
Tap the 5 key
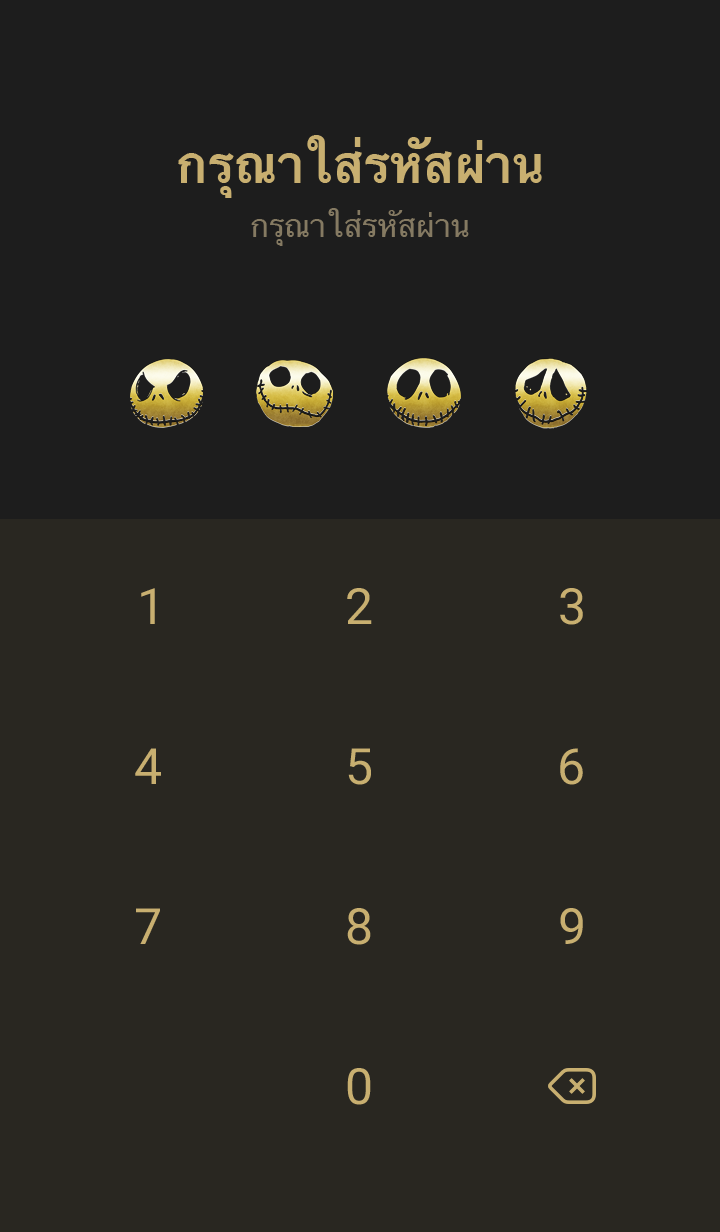point(359,767)
